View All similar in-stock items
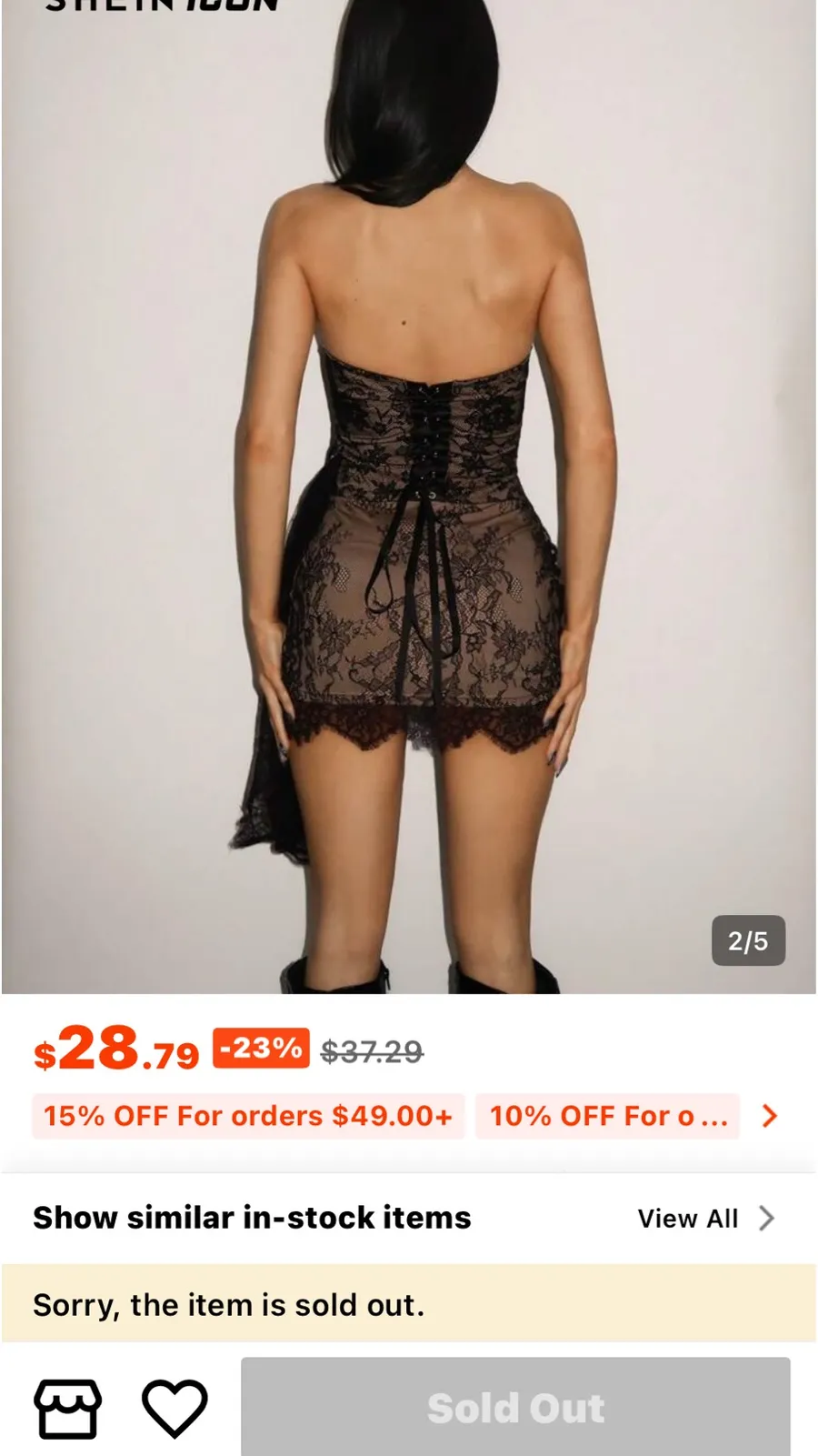 706,1218
